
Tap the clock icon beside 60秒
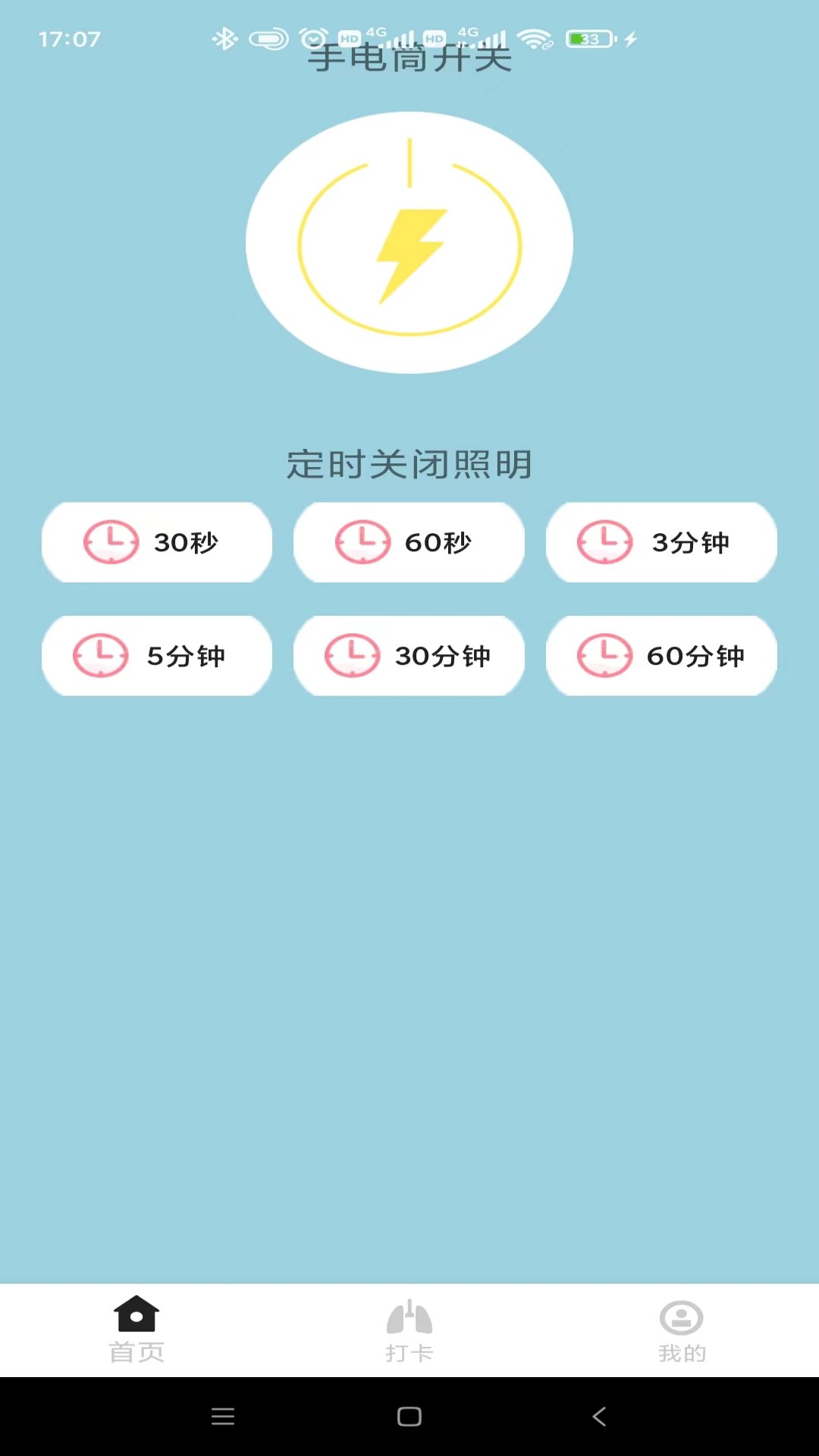click(363, 542)
